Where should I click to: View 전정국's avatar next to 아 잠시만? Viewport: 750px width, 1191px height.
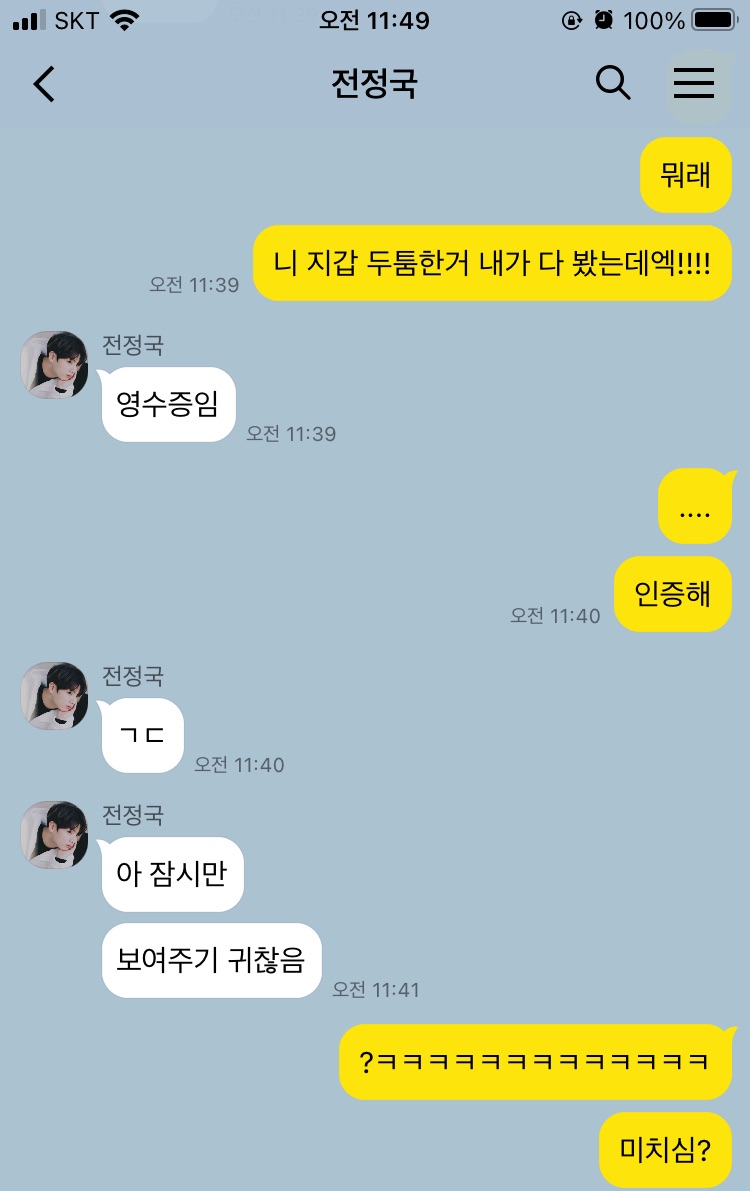54,835
